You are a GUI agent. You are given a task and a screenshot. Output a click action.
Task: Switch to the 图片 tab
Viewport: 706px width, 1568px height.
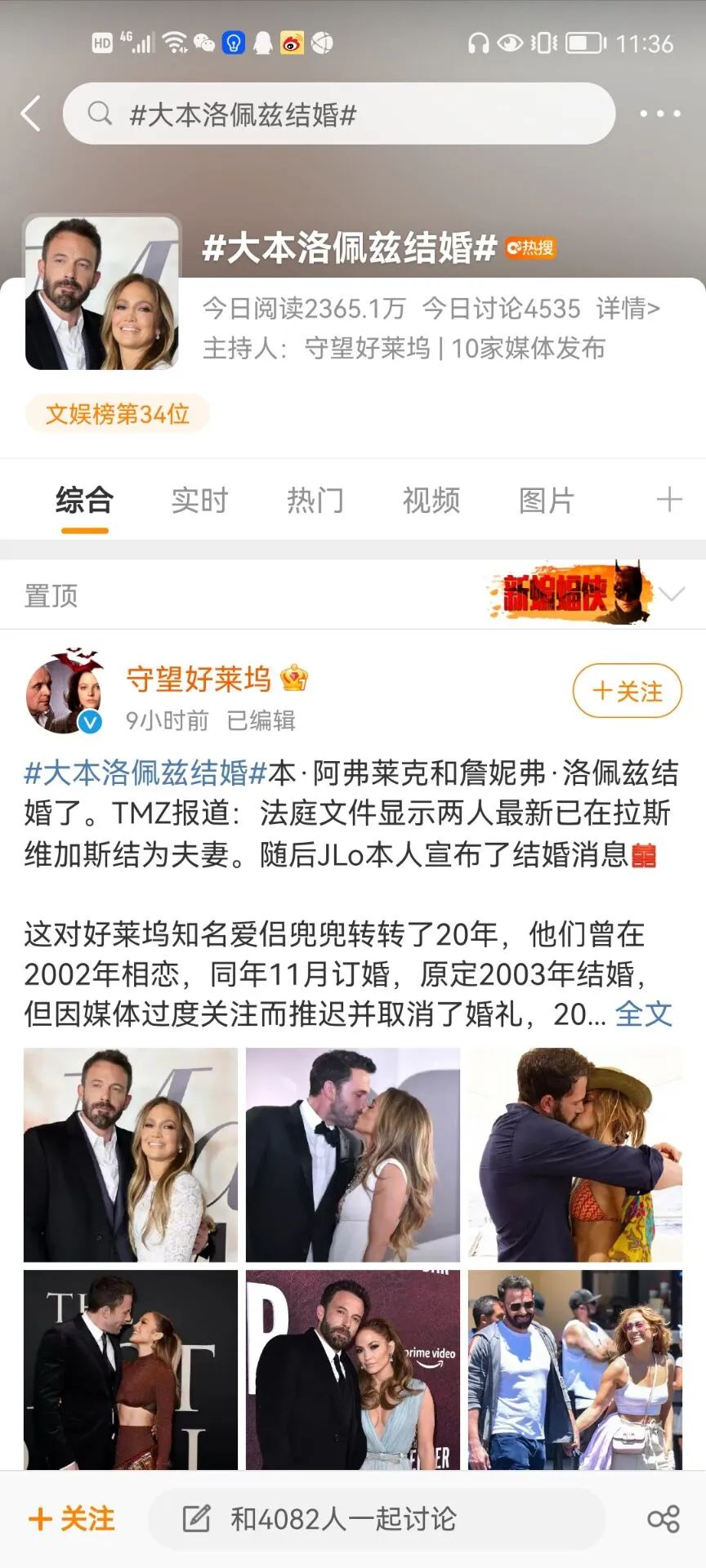click(x=547, y=500)
